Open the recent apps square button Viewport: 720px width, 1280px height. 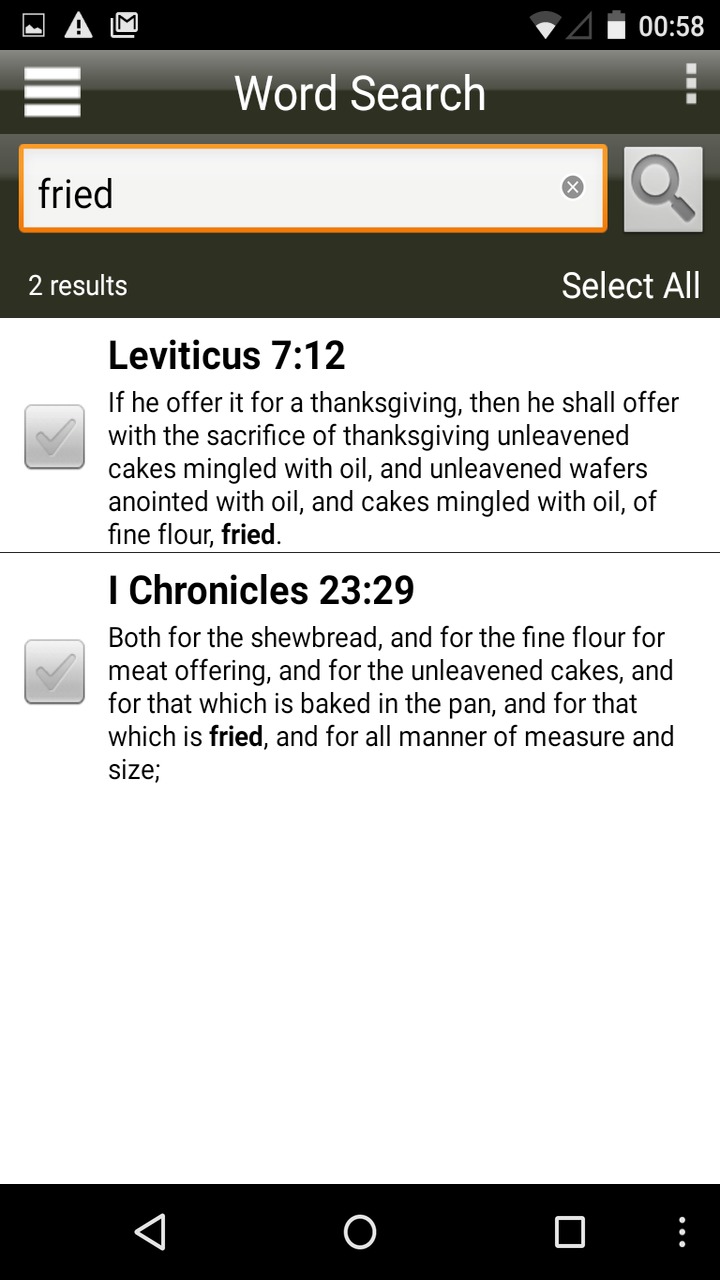click(568, 1231)
